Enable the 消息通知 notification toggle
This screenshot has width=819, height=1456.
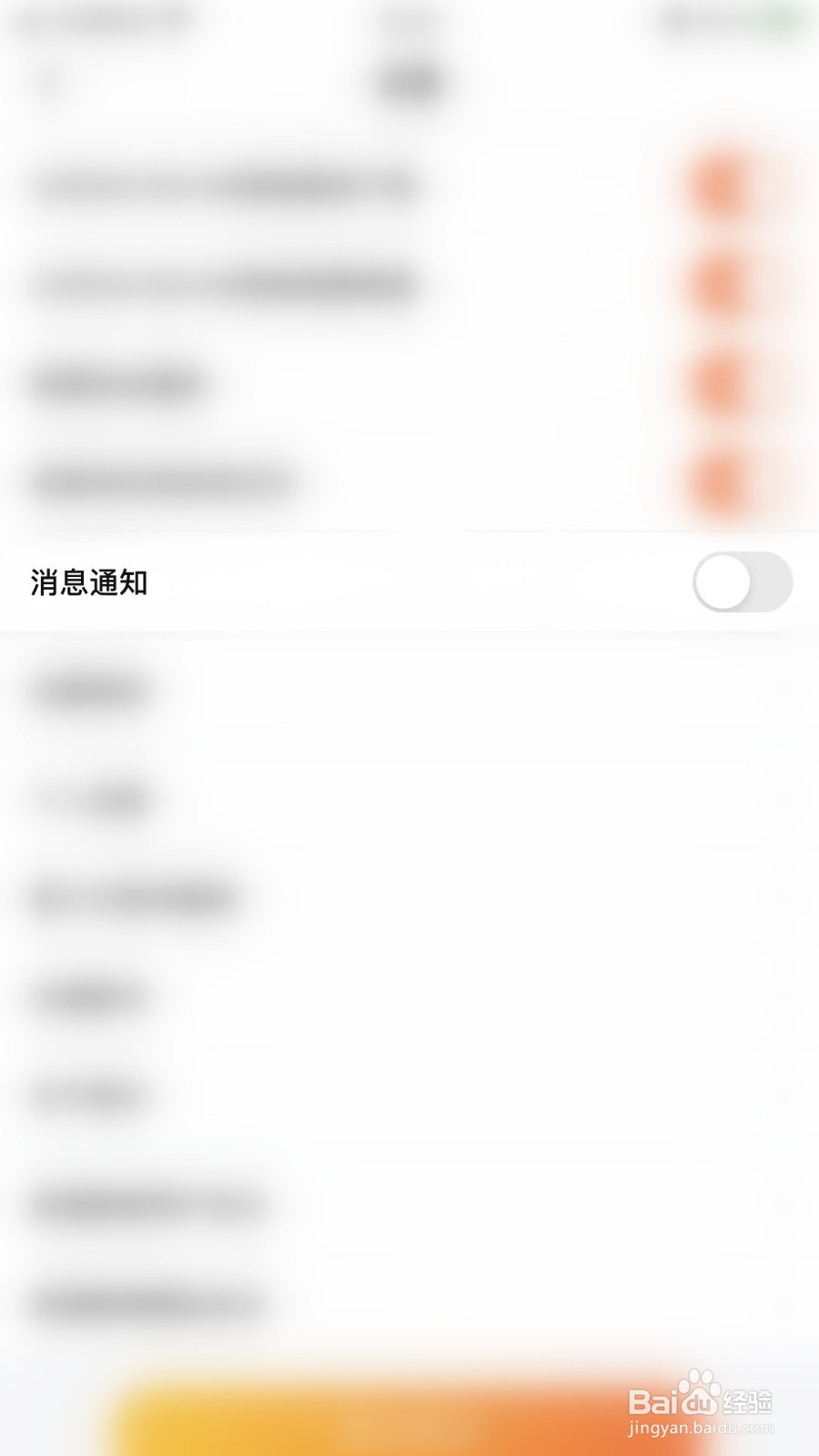pyautogui.click(x=742, y=582)
